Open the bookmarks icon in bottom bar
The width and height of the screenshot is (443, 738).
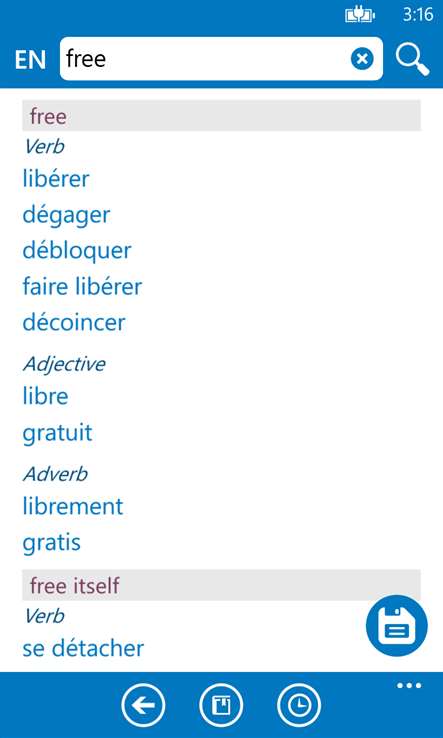221,706
